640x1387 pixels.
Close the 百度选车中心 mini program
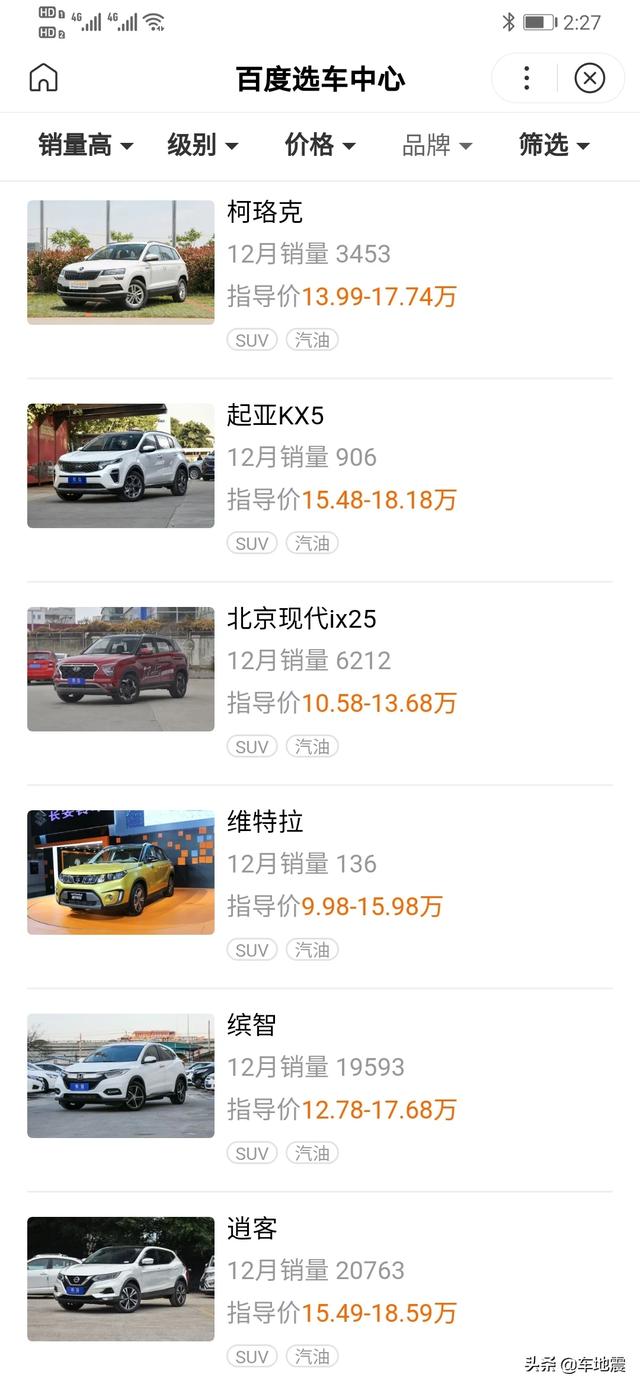point(590,78)
